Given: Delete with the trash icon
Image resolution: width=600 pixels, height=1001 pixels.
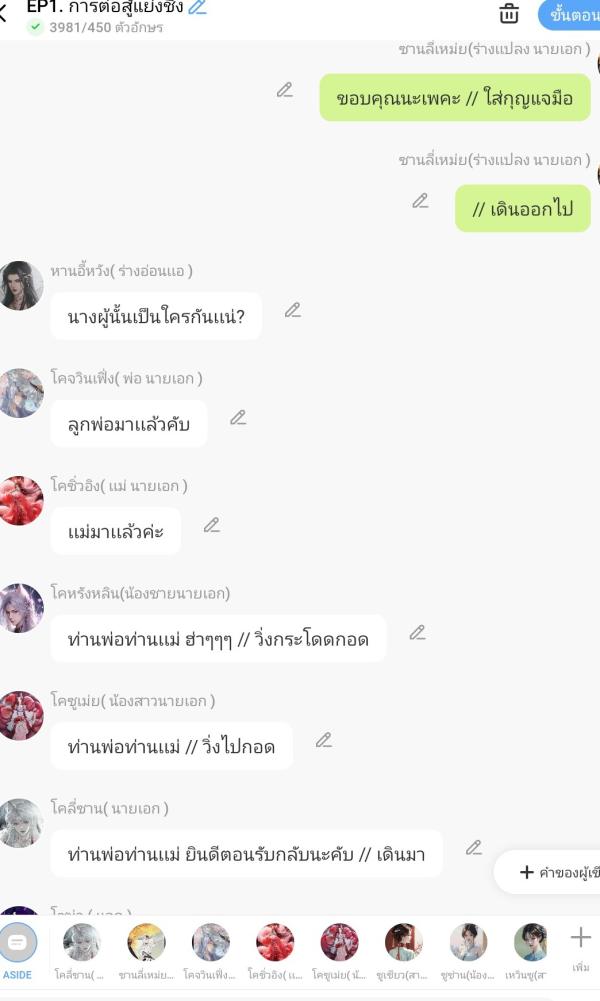Looking at the screenshot, I should click(509, 14).
